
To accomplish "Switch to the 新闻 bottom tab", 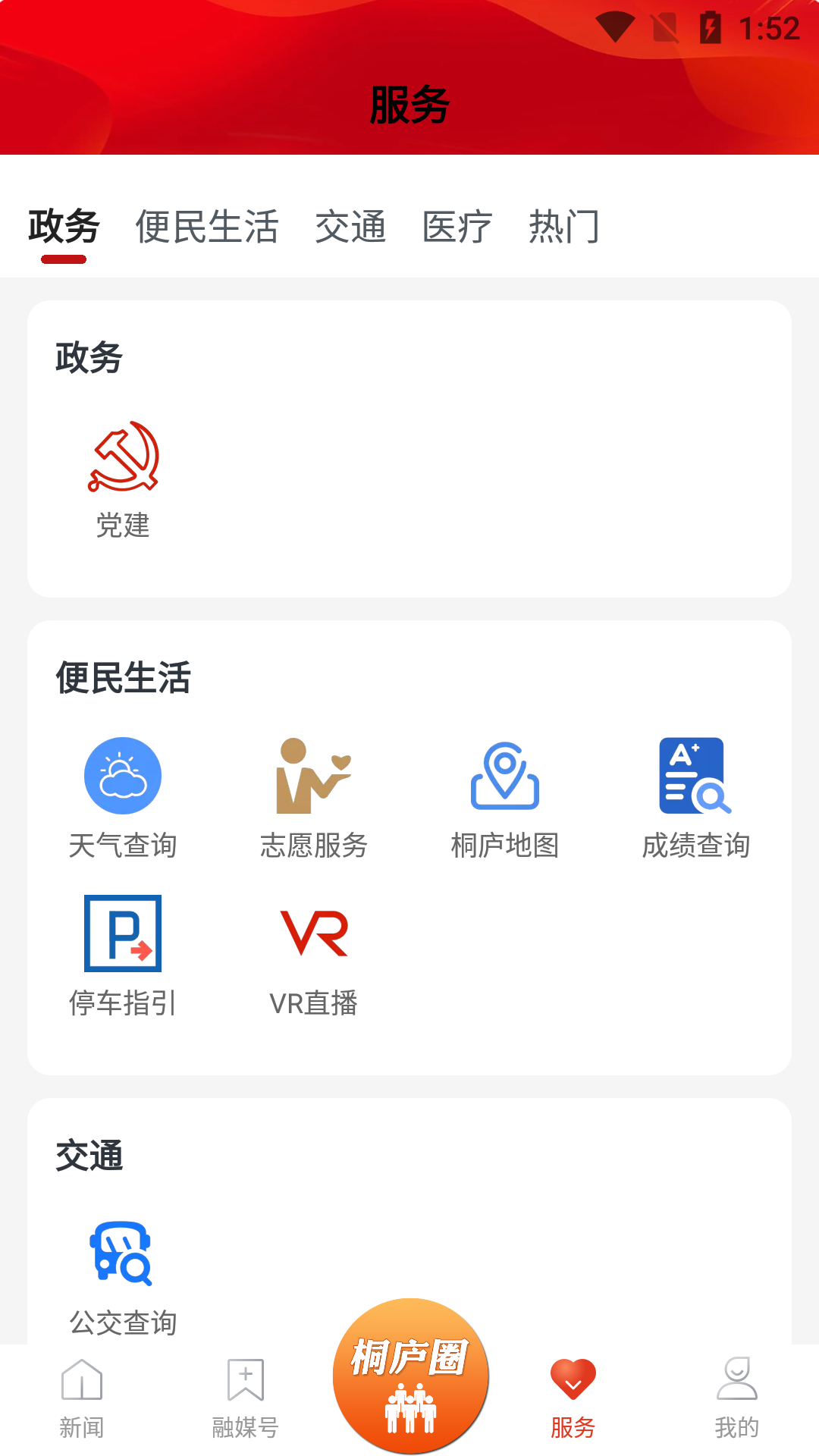I will coord(82,1399).
